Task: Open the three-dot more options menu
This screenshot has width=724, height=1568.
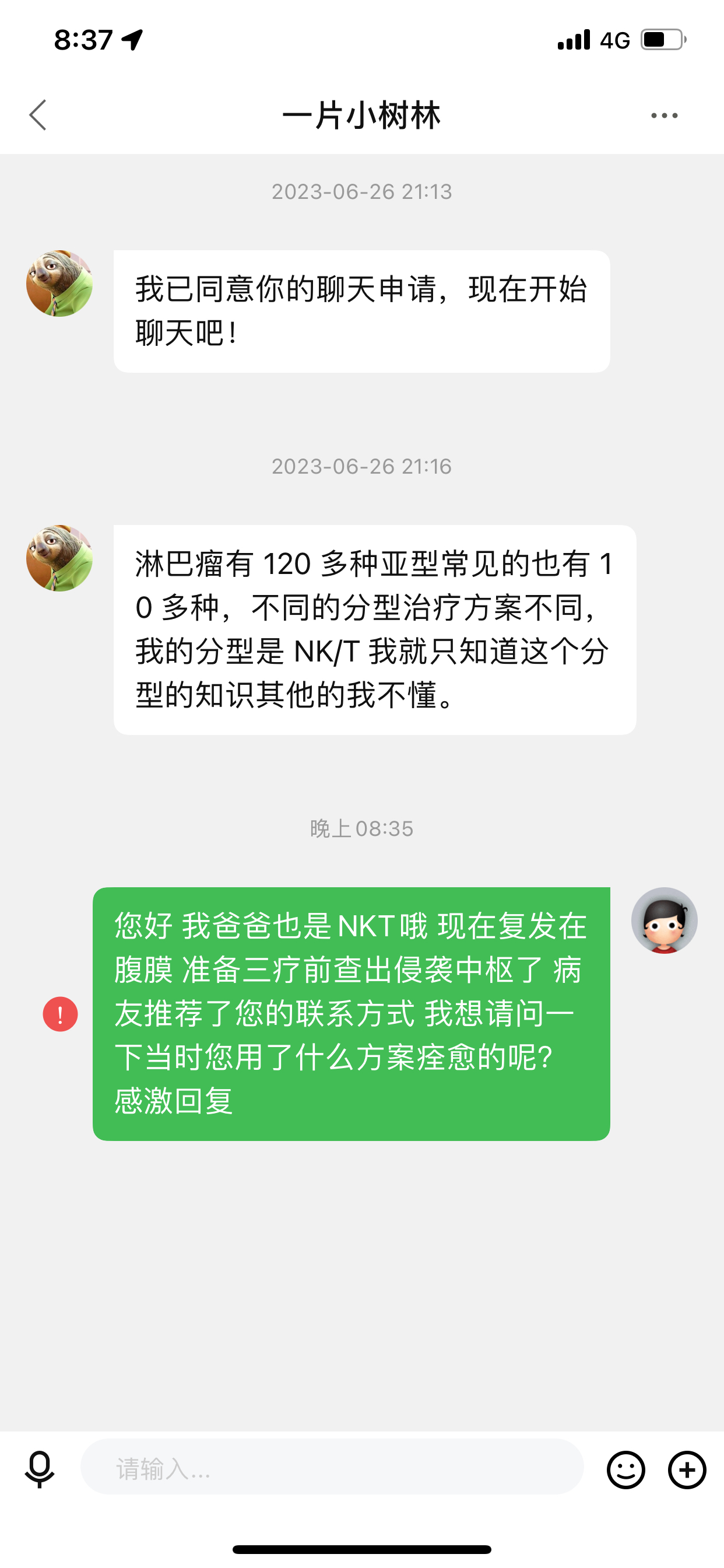Action: tap(664, 115)
